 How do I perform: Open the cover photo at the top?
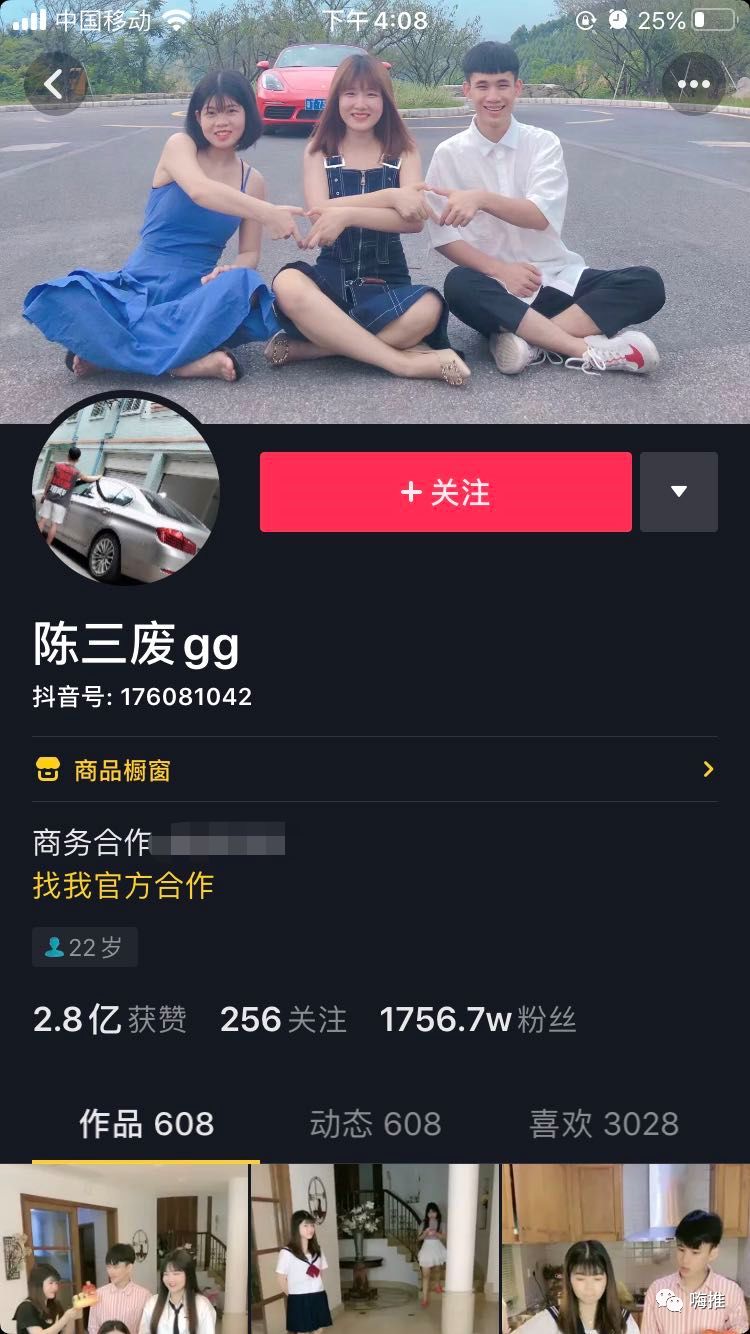tap(375, 250)
